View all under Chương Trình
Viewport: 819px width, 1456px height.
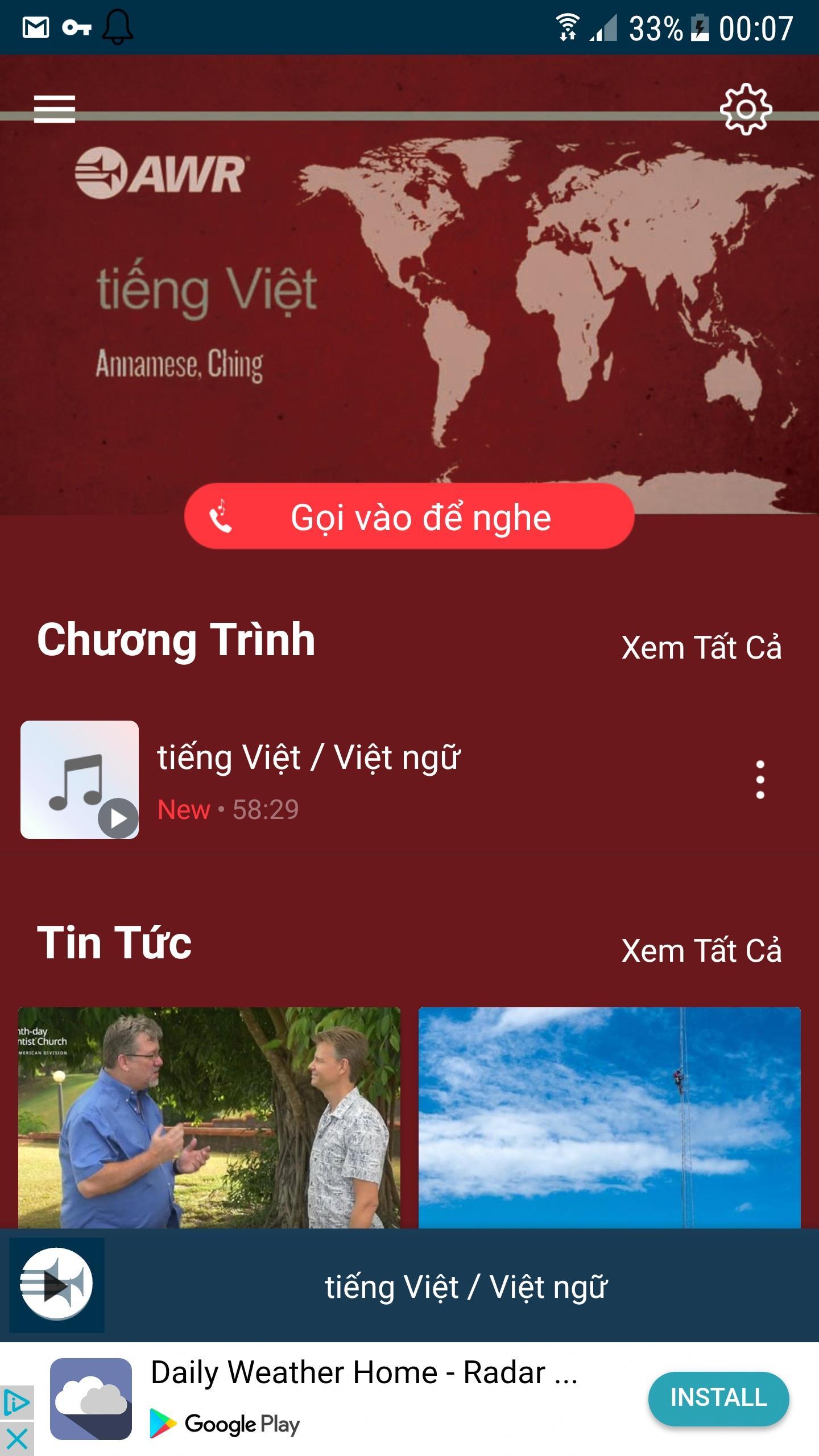pos(701,648)
